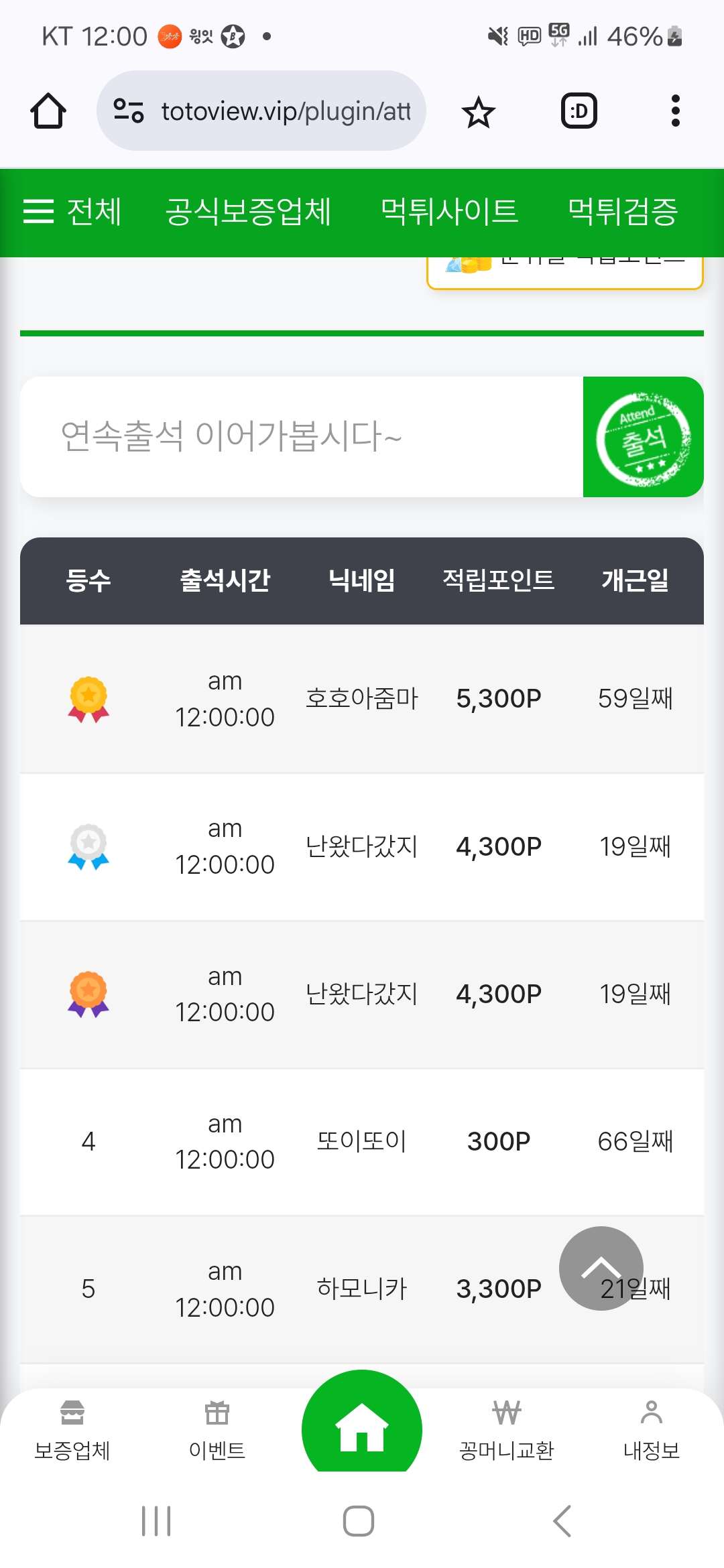Switch to 먹튀검증 tab
The width and height of the screenshot is (724, 1568).
point(623,212)
